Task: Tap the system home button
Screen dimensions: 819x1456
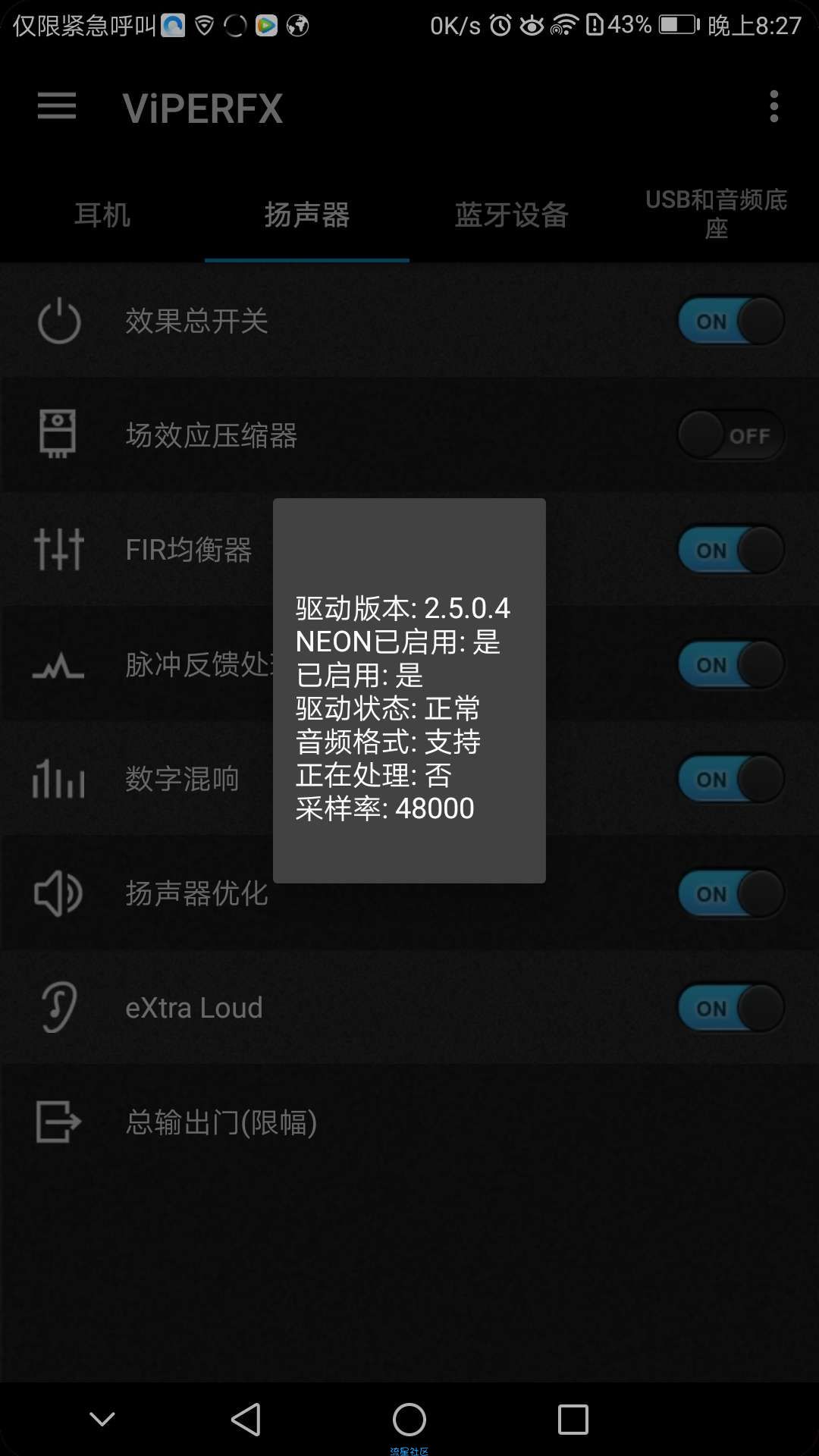Action: pyautogui.click(x=409, y=1420)
